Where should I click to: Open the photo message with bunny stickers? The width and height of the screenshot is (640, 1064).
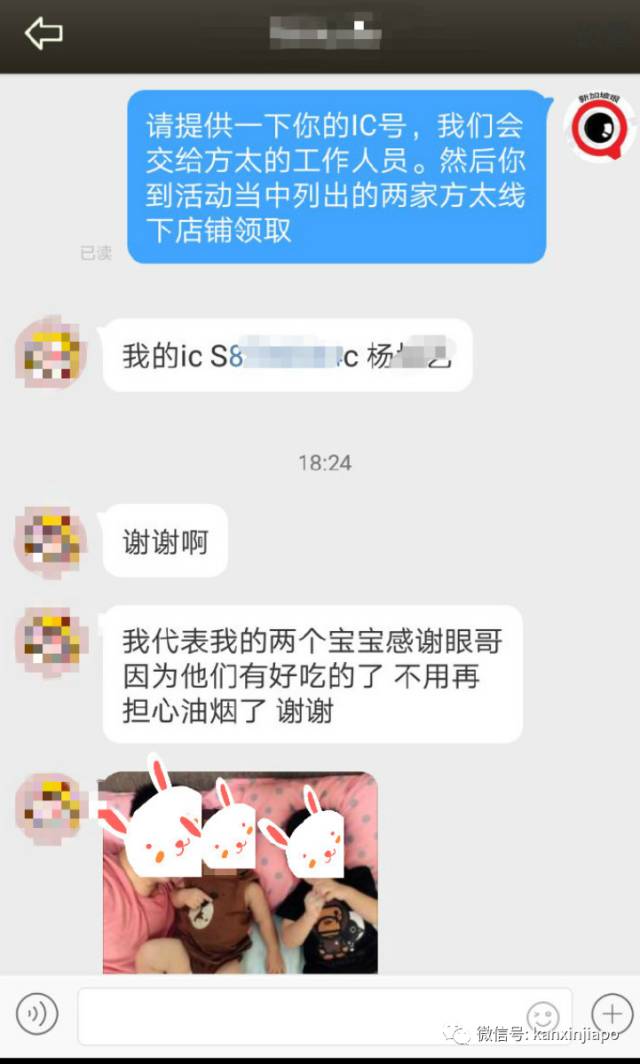240,872
